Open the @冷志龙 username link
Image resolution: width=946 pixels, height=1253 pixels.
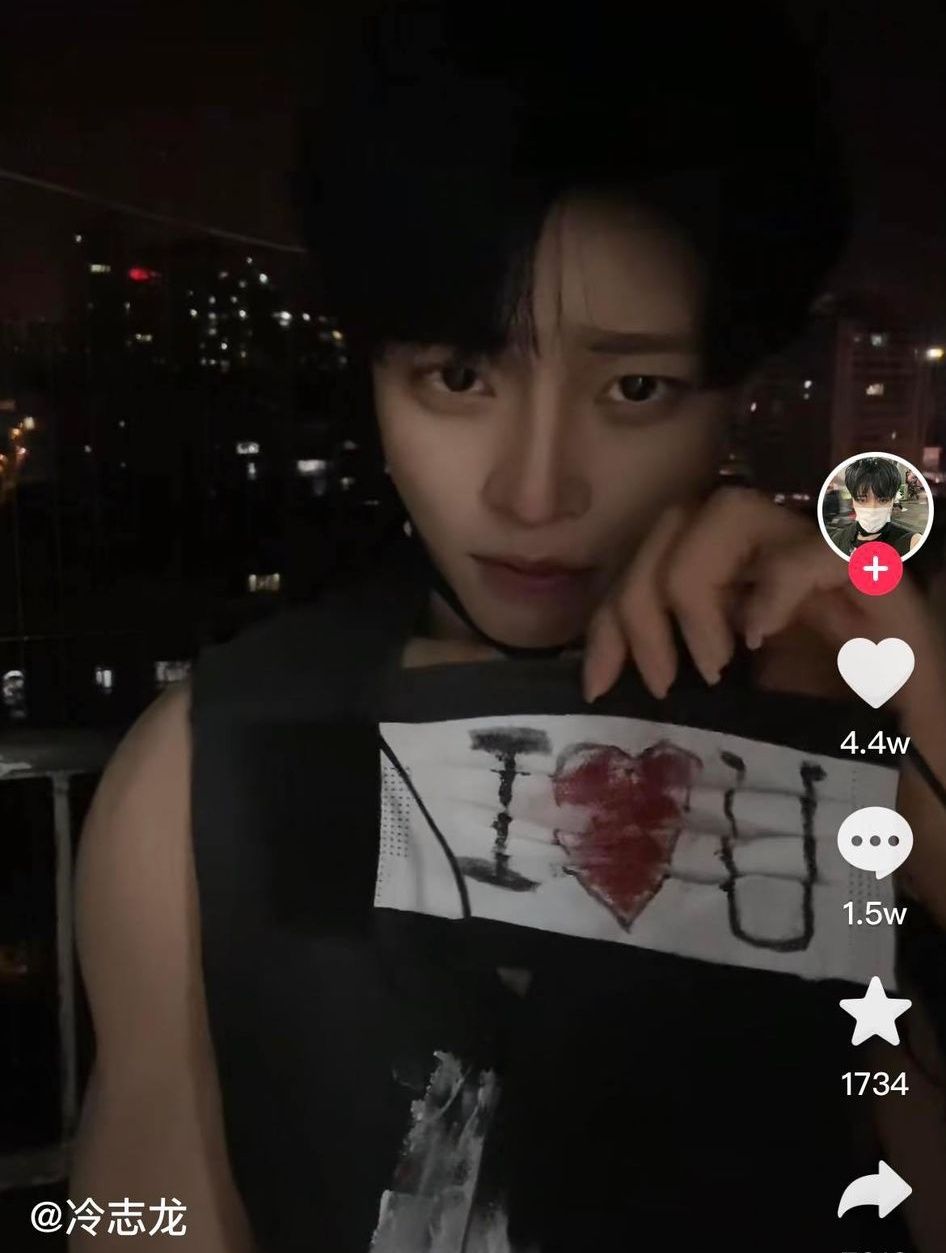108,1218
